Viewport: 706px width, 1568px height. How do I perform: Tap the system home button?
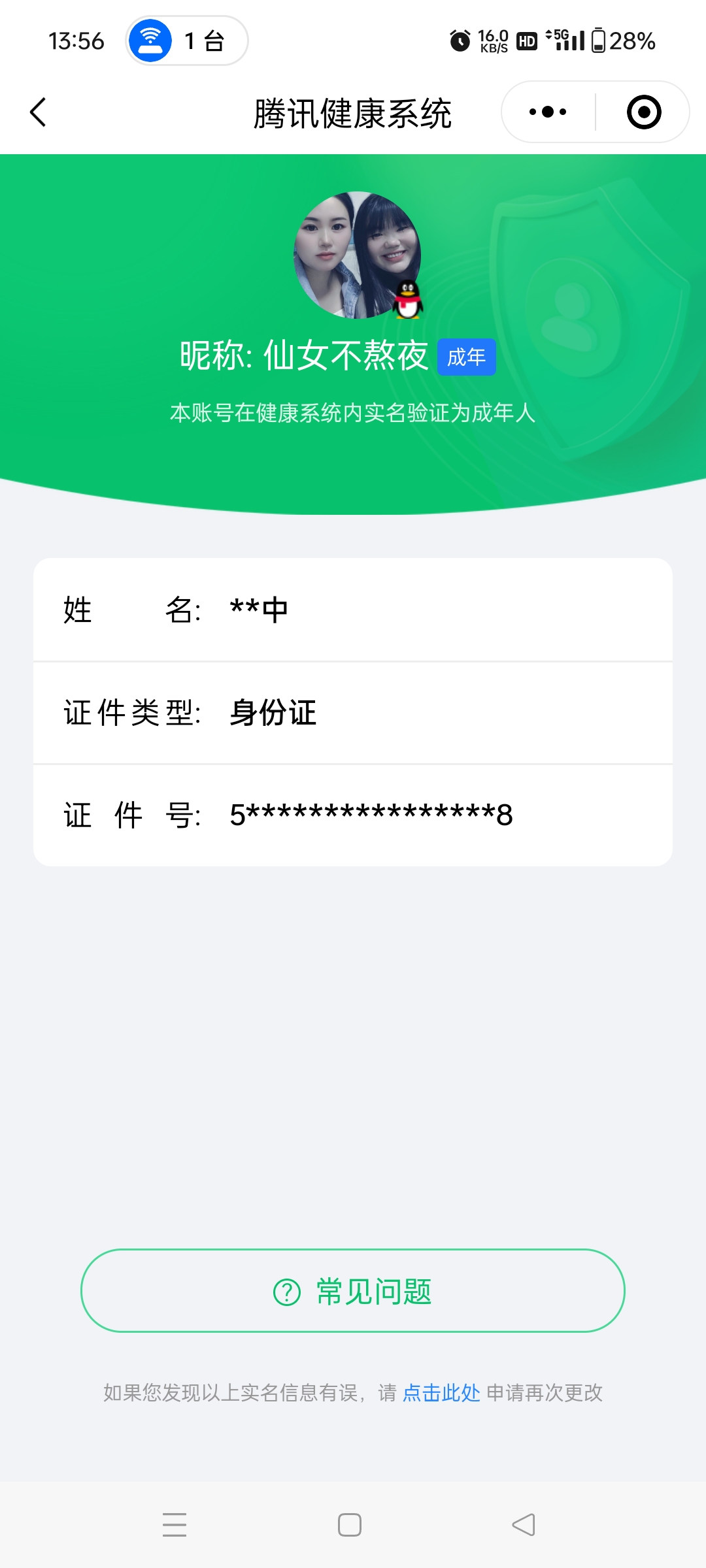point(350,1525)
